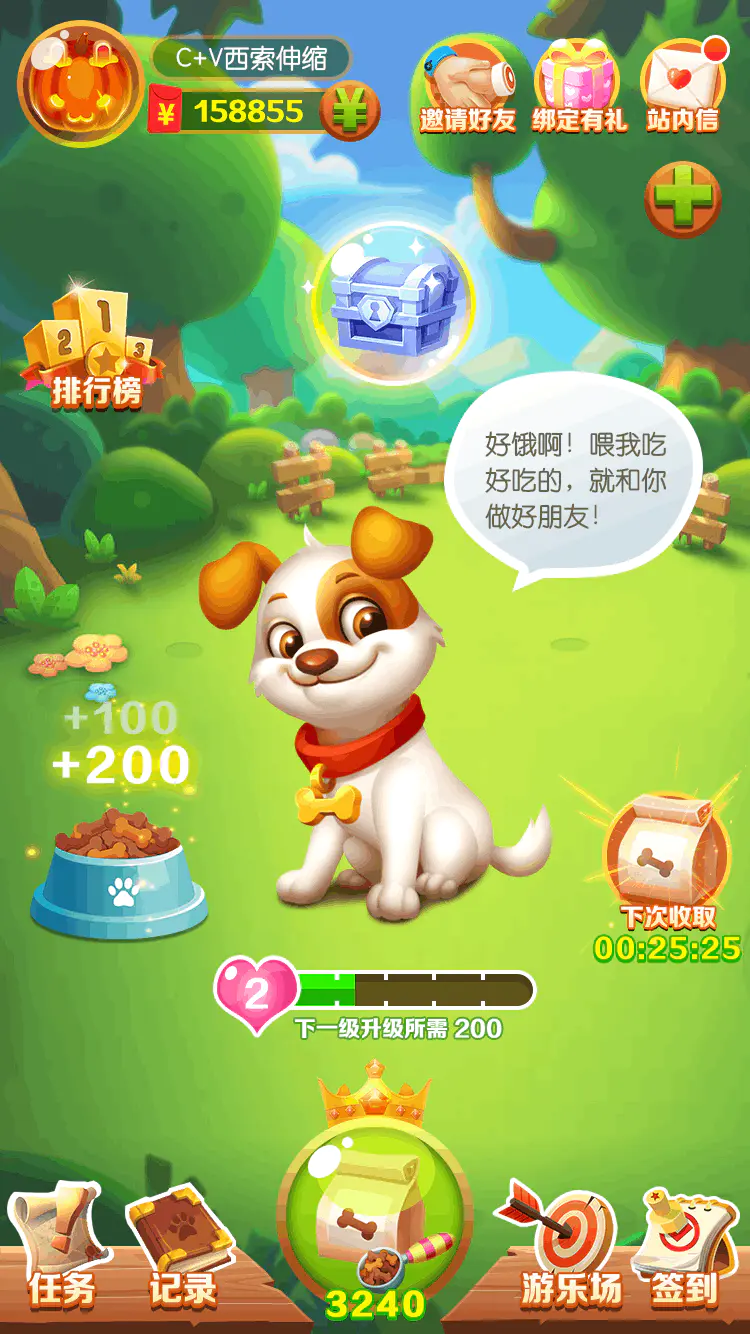This screenshot has width=750, height=1334.
Task: Open 站内信 inbox messages
Action: point(683,88)
